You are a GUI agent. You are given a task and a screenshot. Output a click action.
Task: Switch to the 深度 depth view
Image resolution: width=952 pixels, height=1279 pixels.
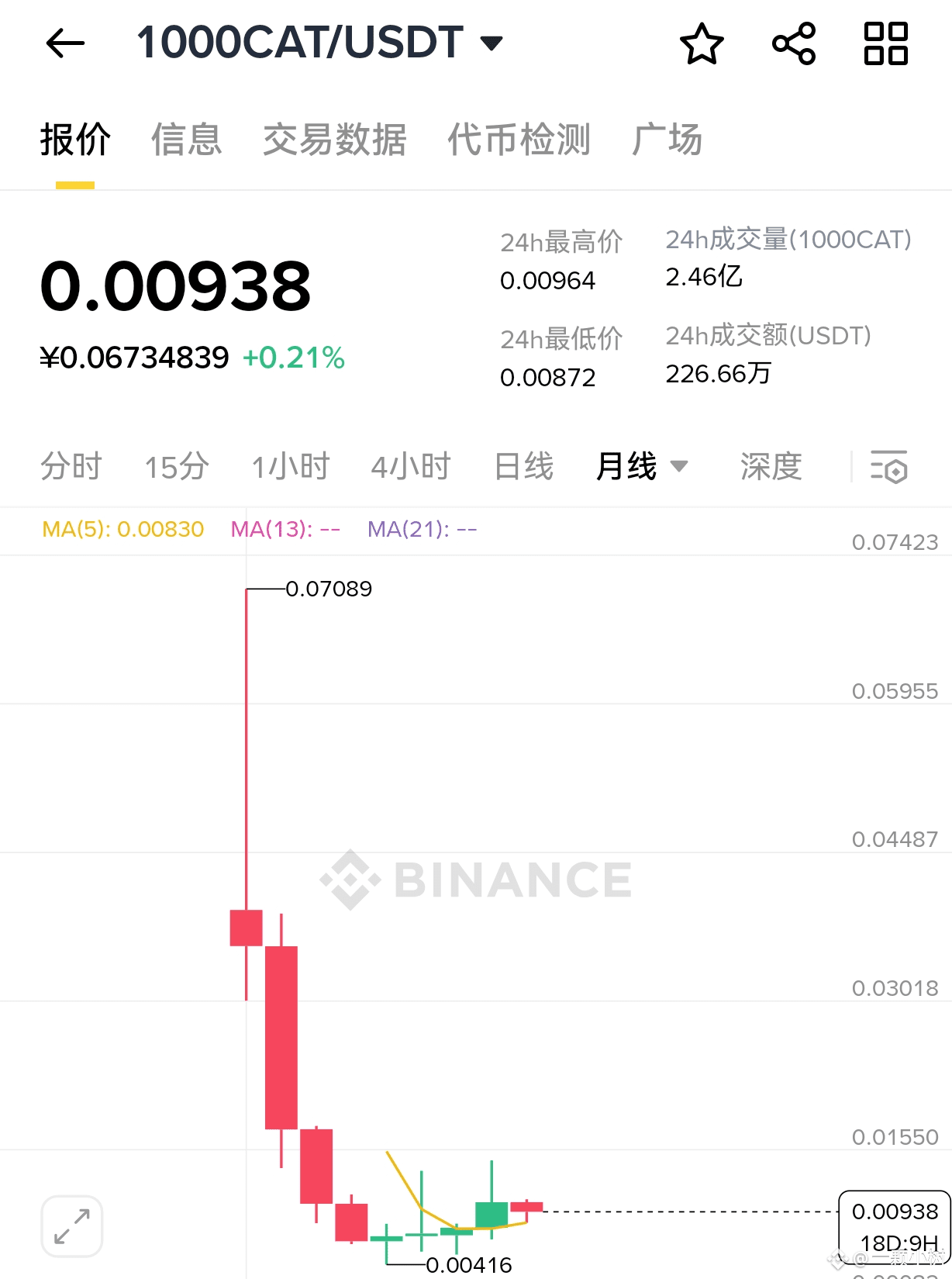point(771,466)
